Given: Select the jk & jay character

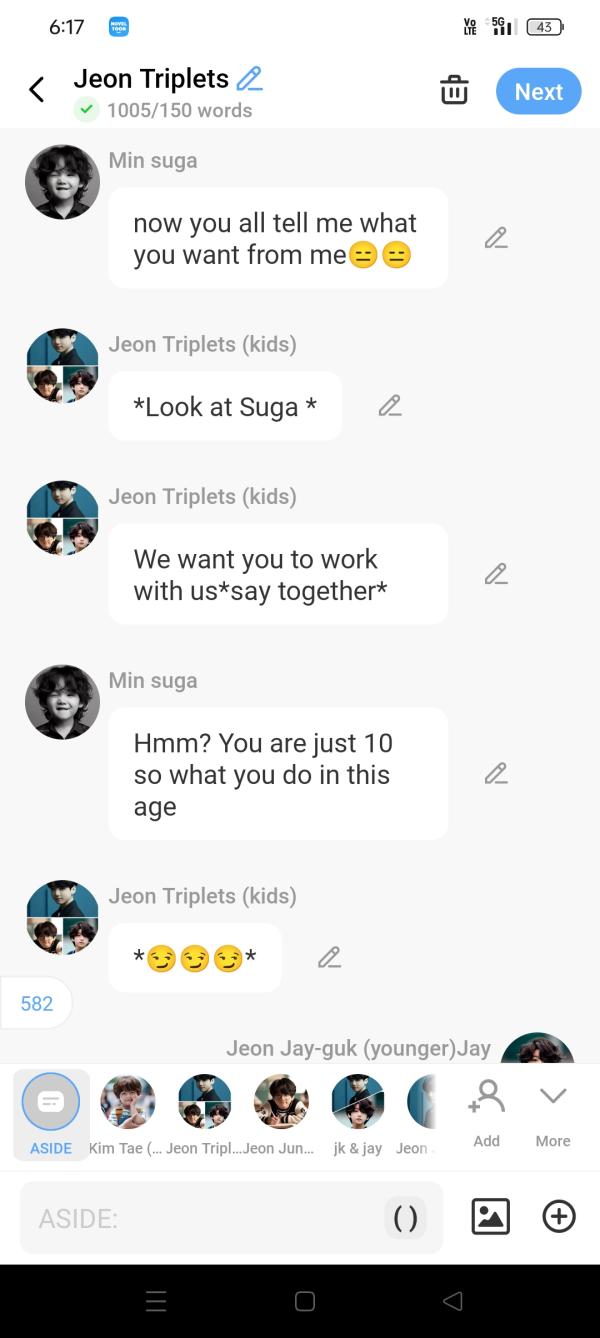Looking at the screenshot, I should click(358, 1114).
